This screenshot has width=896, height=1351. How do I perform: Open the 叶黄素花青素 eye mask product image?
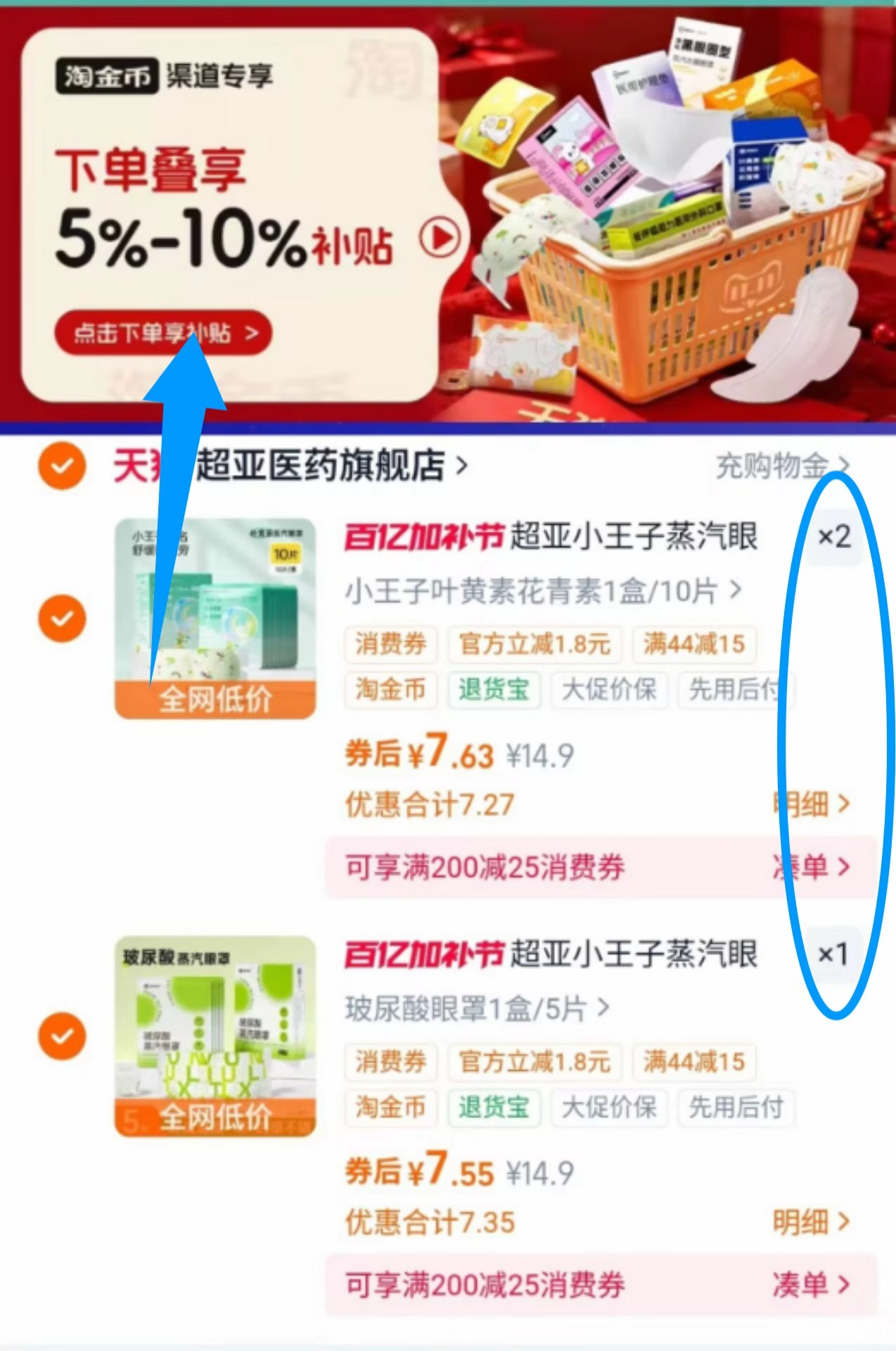click(x=215, y=619)
